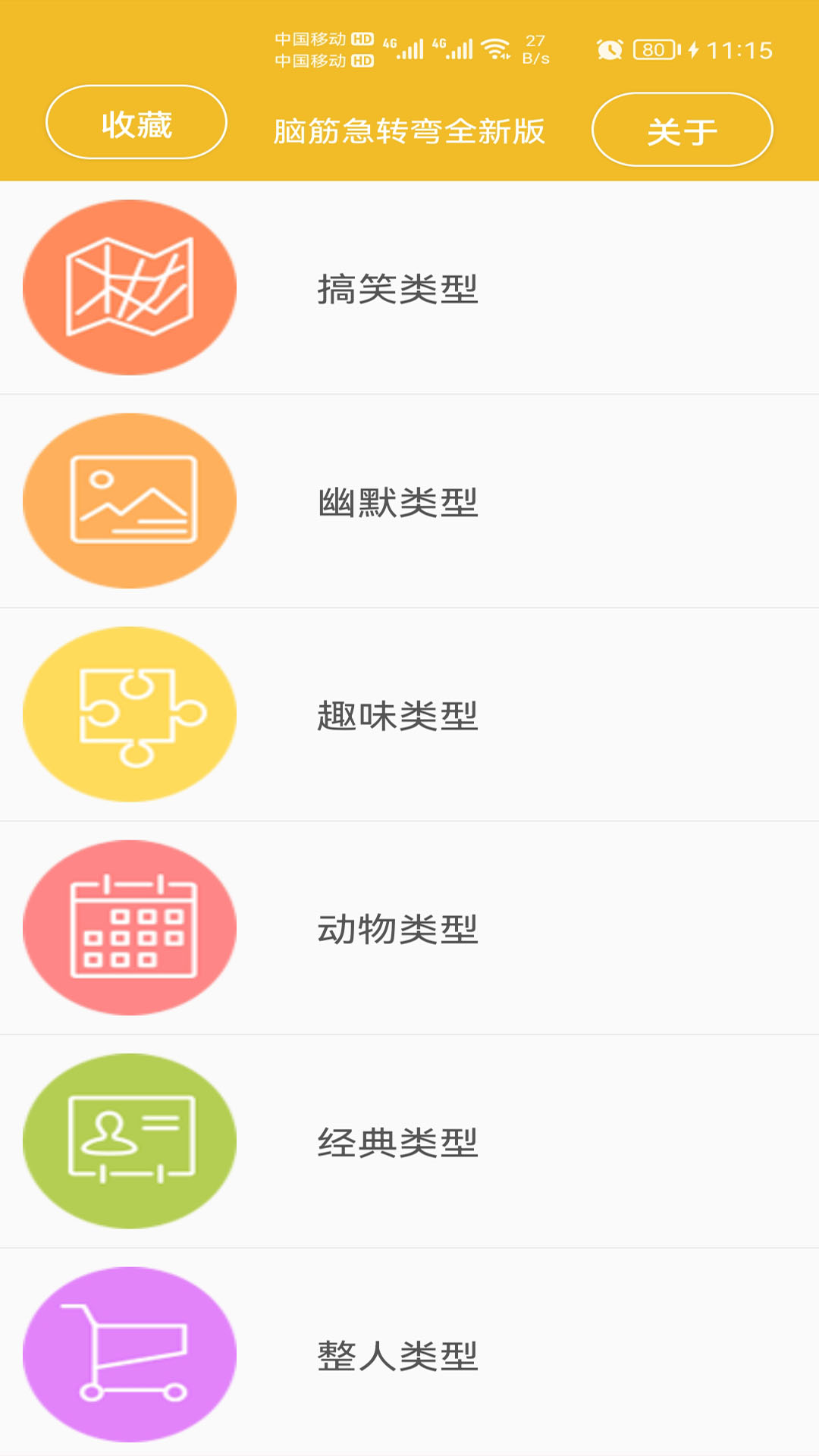Open the 搞笑类型 category

[397, 289]
